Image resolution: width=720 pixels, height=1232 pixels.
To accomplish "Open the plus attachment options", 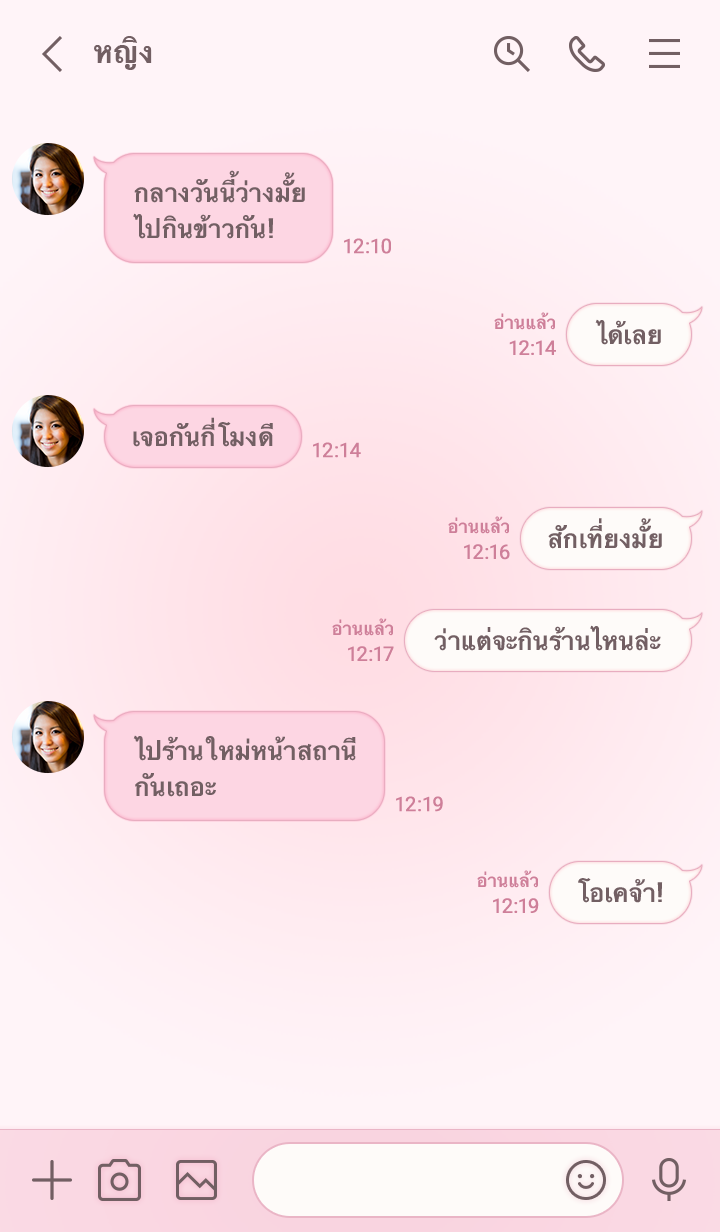I will point(52,1181).
